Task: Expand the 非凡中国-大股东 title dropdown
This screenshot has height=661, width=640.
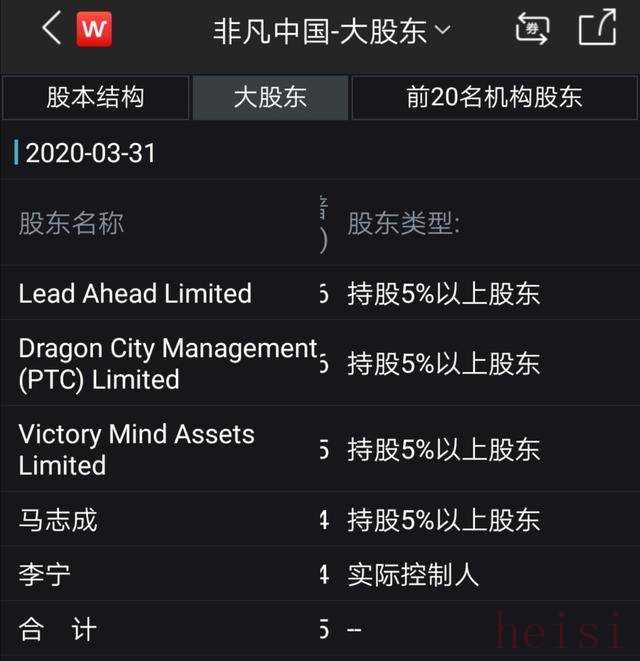Action: tap(332, 31)
